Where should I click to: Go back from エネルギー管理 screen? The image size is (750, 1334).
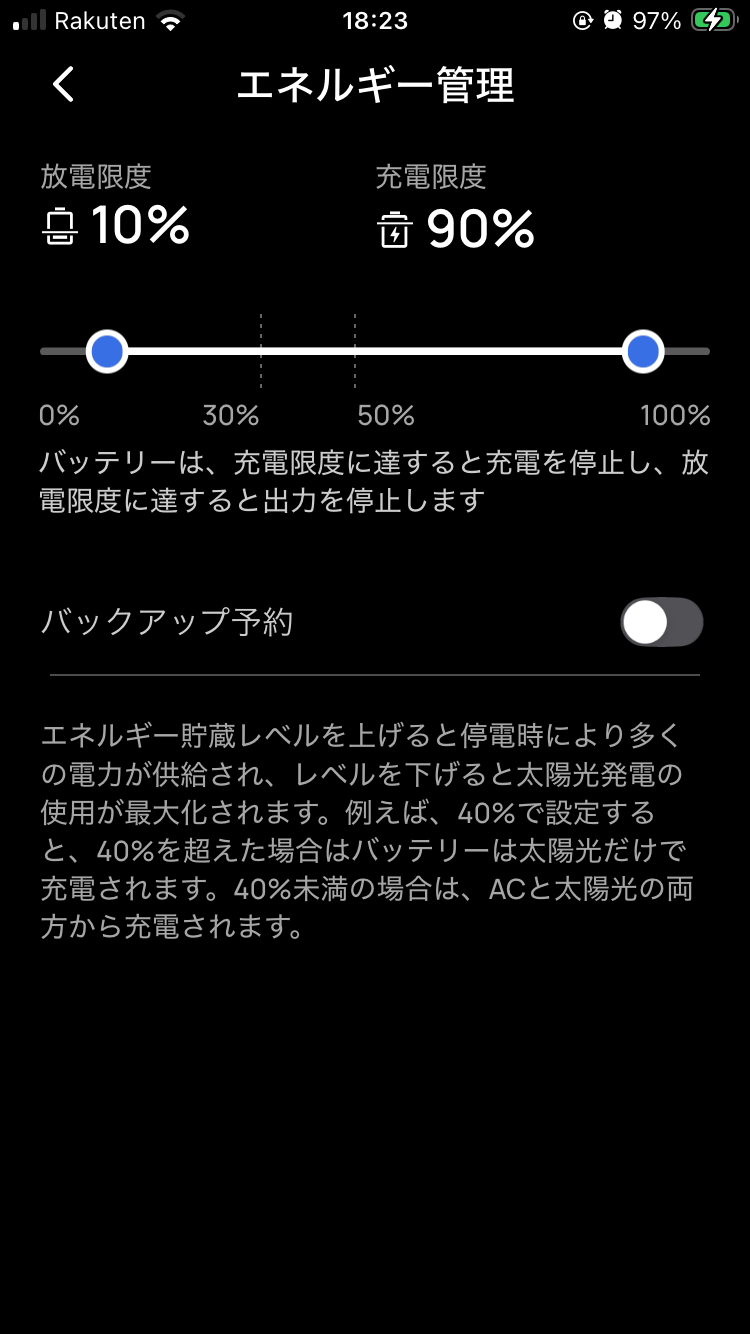coord(64,85)
